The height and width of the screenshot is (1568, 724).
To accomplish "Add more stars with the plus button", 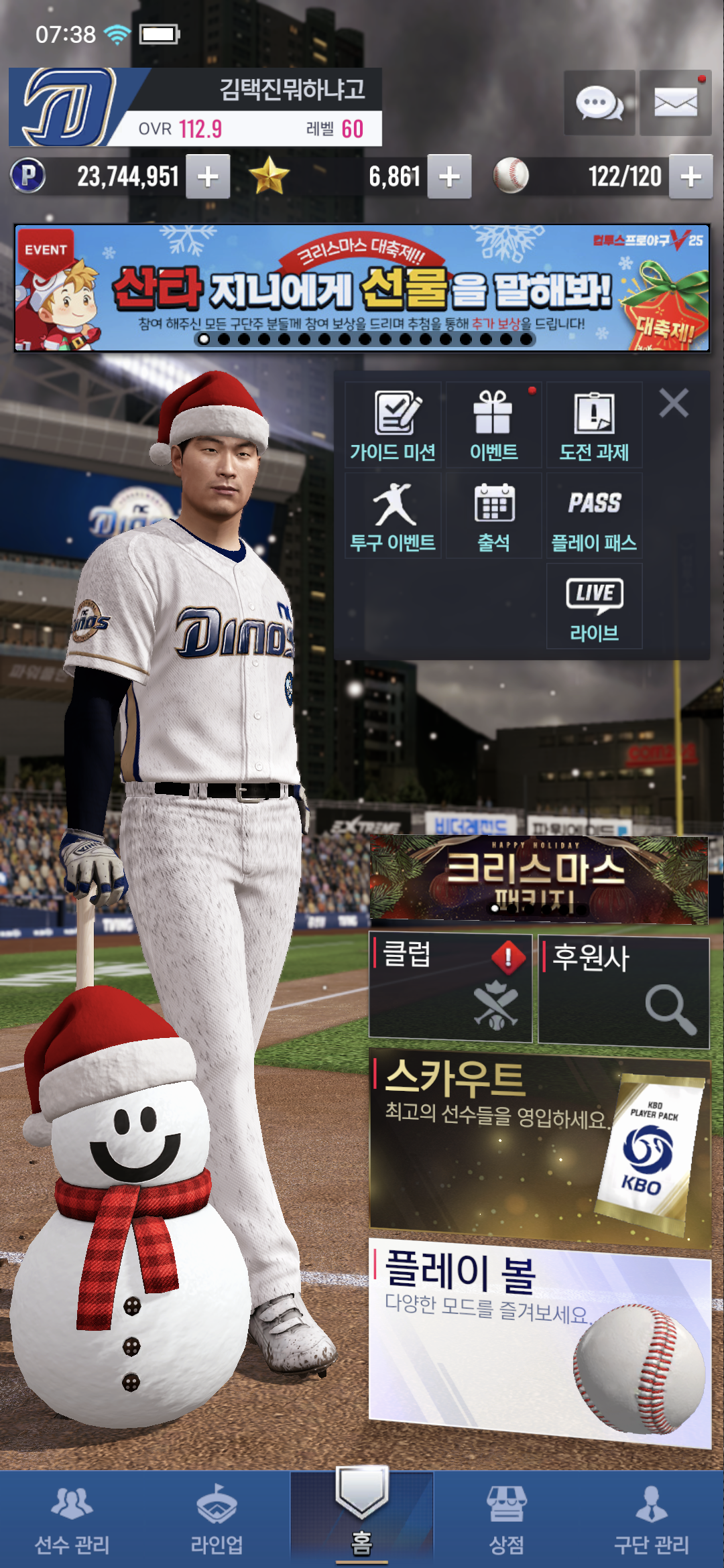I will (x=449, y=177).
